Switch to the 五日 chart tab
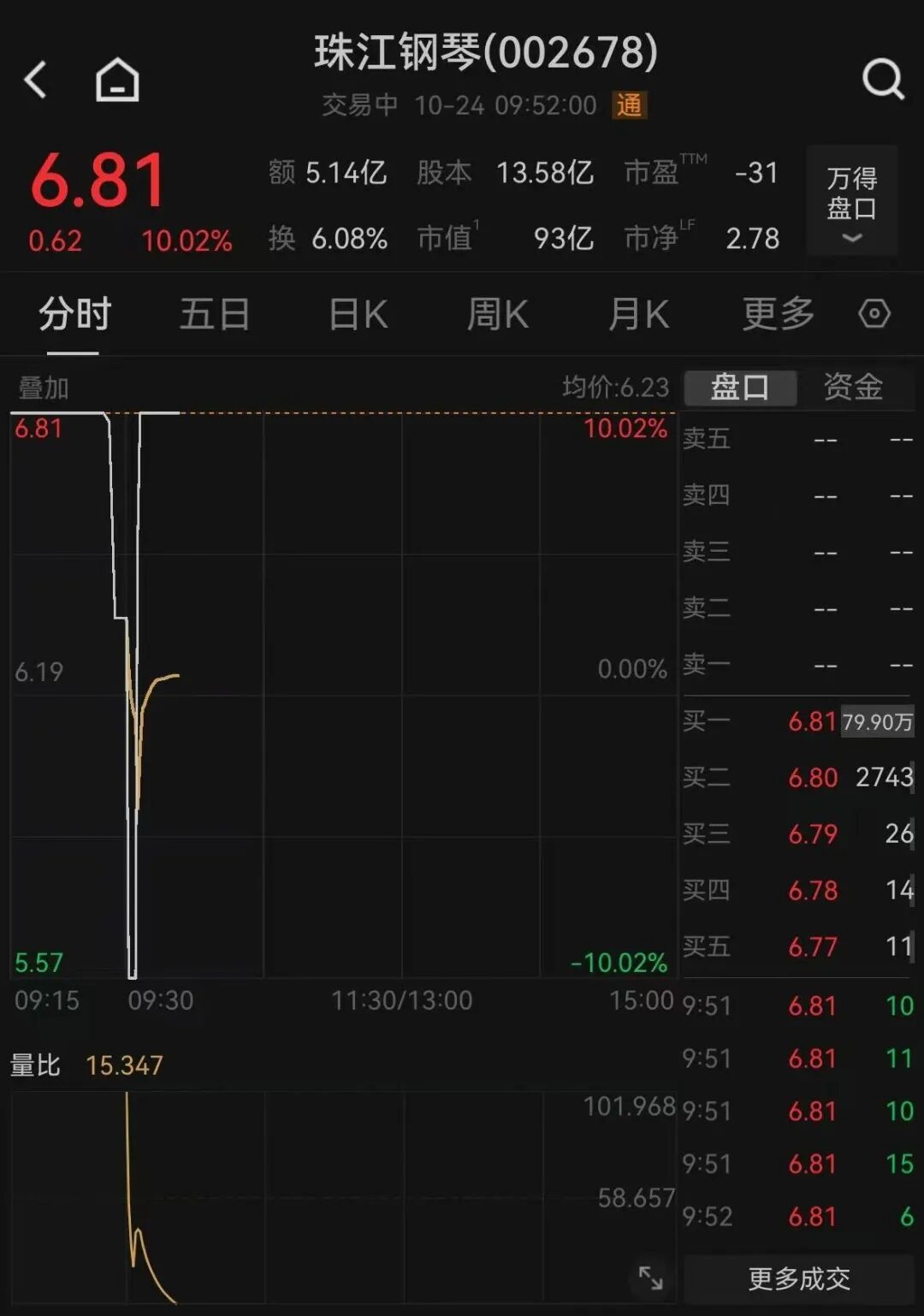 coord(214,314)
